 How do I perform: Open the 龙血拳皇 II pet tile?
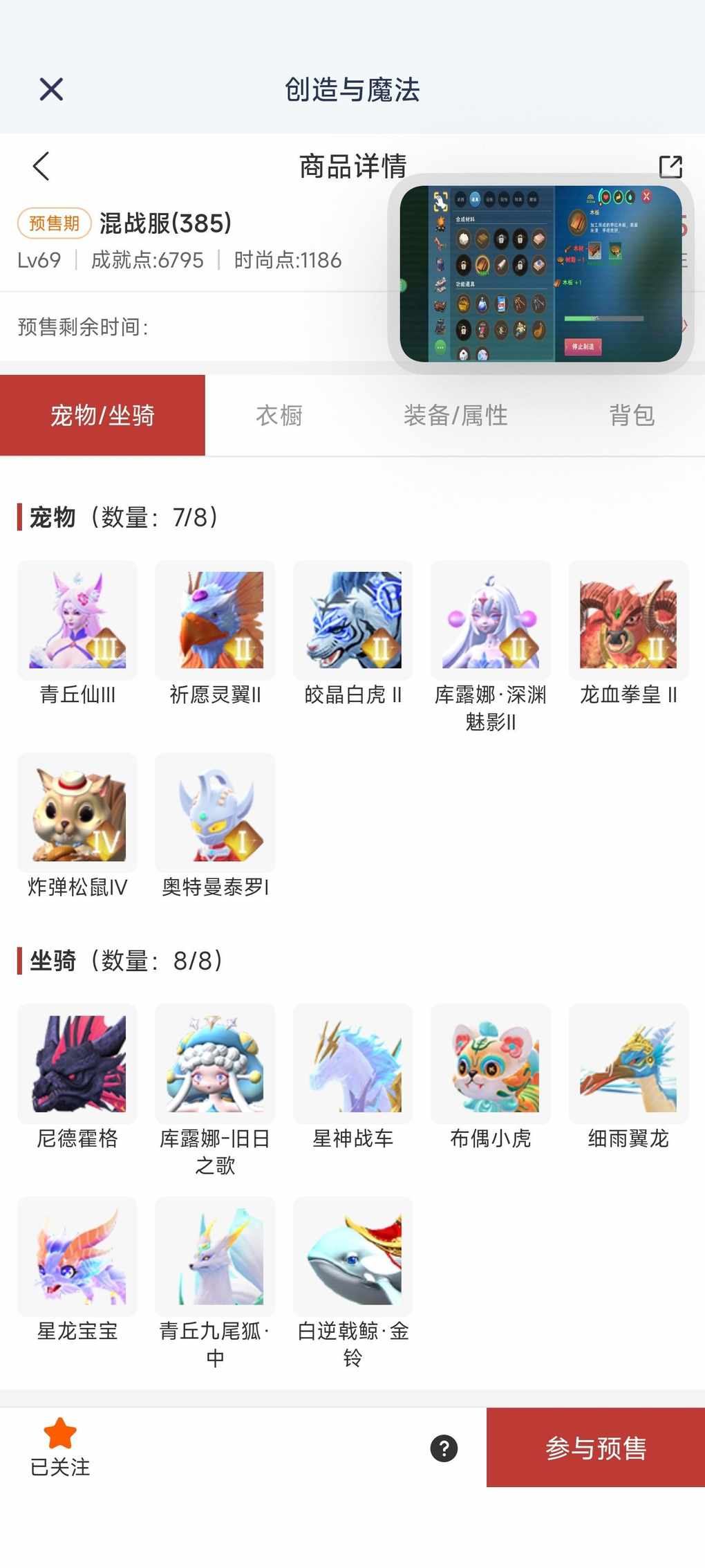628,620
